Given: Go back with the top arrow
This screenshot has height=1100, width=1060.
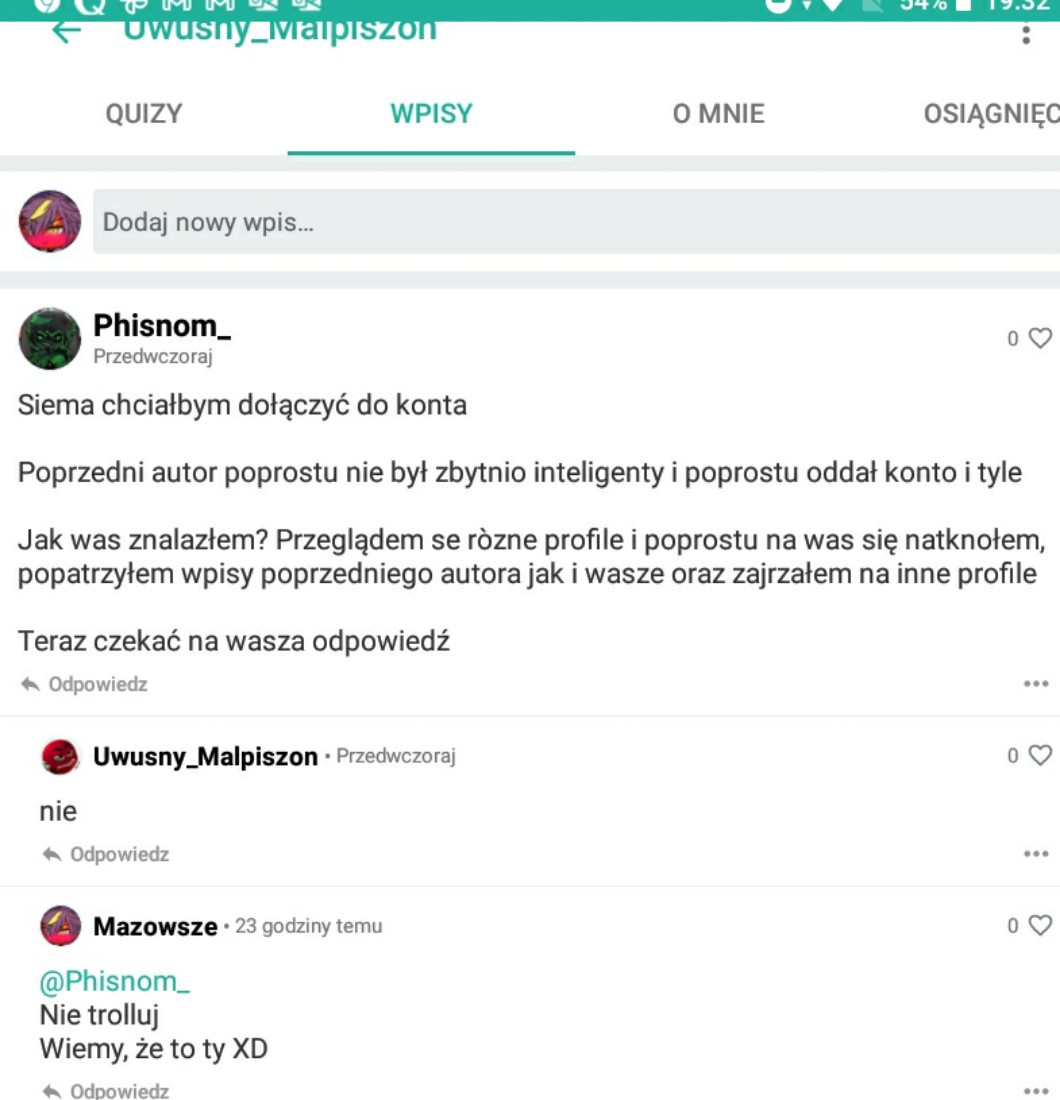Looking at the screenshot, I should [x=67, y=32].
